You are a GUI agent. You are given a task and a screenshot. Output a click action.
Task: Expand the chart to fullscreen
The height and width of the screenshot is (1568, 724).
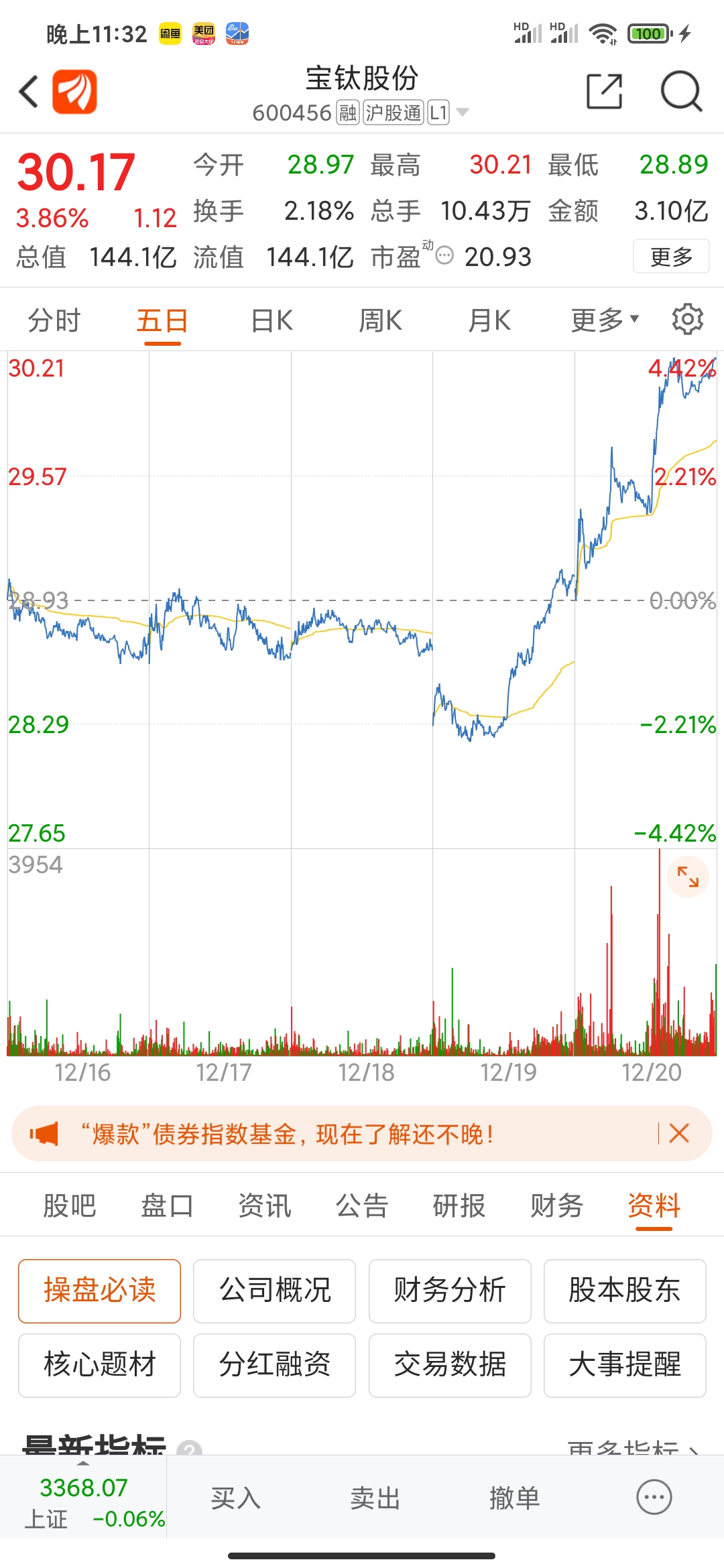[688, 876]
